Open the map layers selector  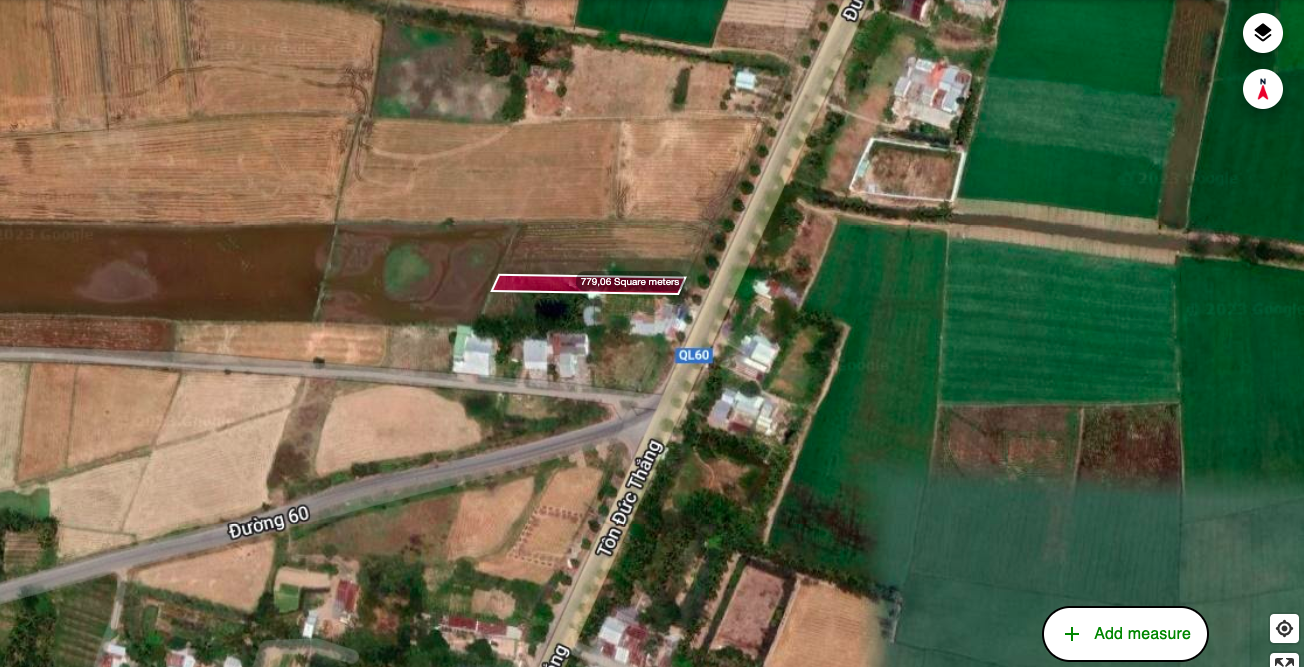tap(1262, 33)
